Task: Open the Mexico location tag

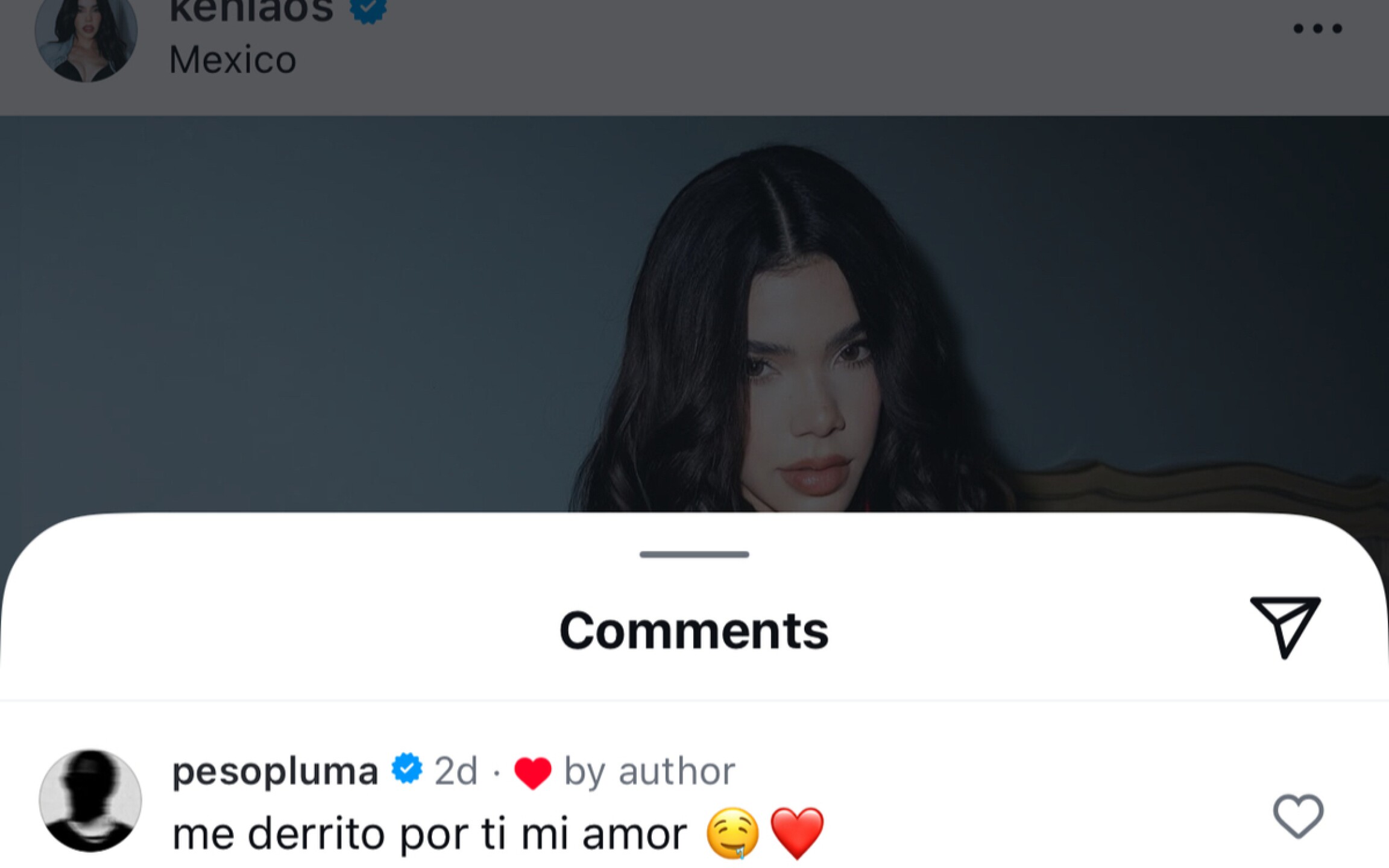Action: tap(233, 60)
